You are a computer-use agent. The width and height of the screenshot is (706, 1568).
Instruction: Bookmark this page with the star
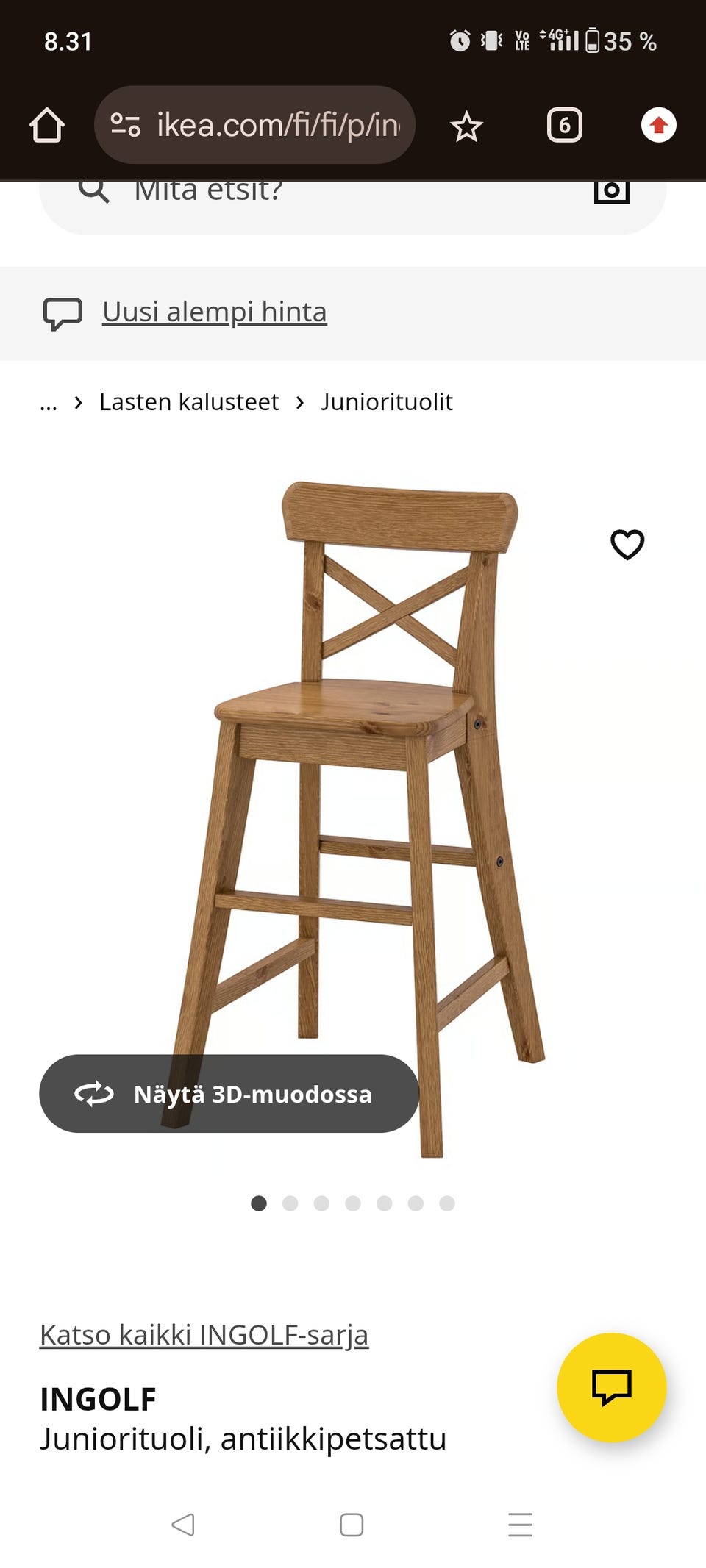click(466, 126)
